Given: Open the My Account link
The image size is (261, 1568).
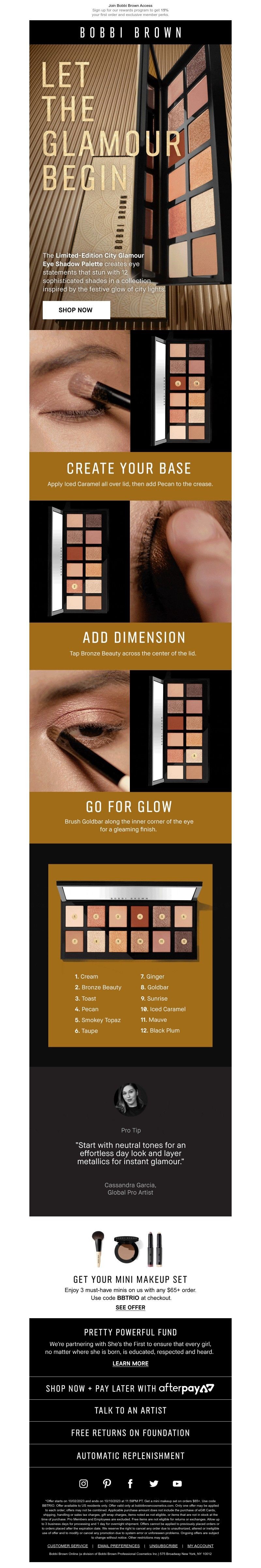Looking at the screenshot, I should [x=200, y=1545].
